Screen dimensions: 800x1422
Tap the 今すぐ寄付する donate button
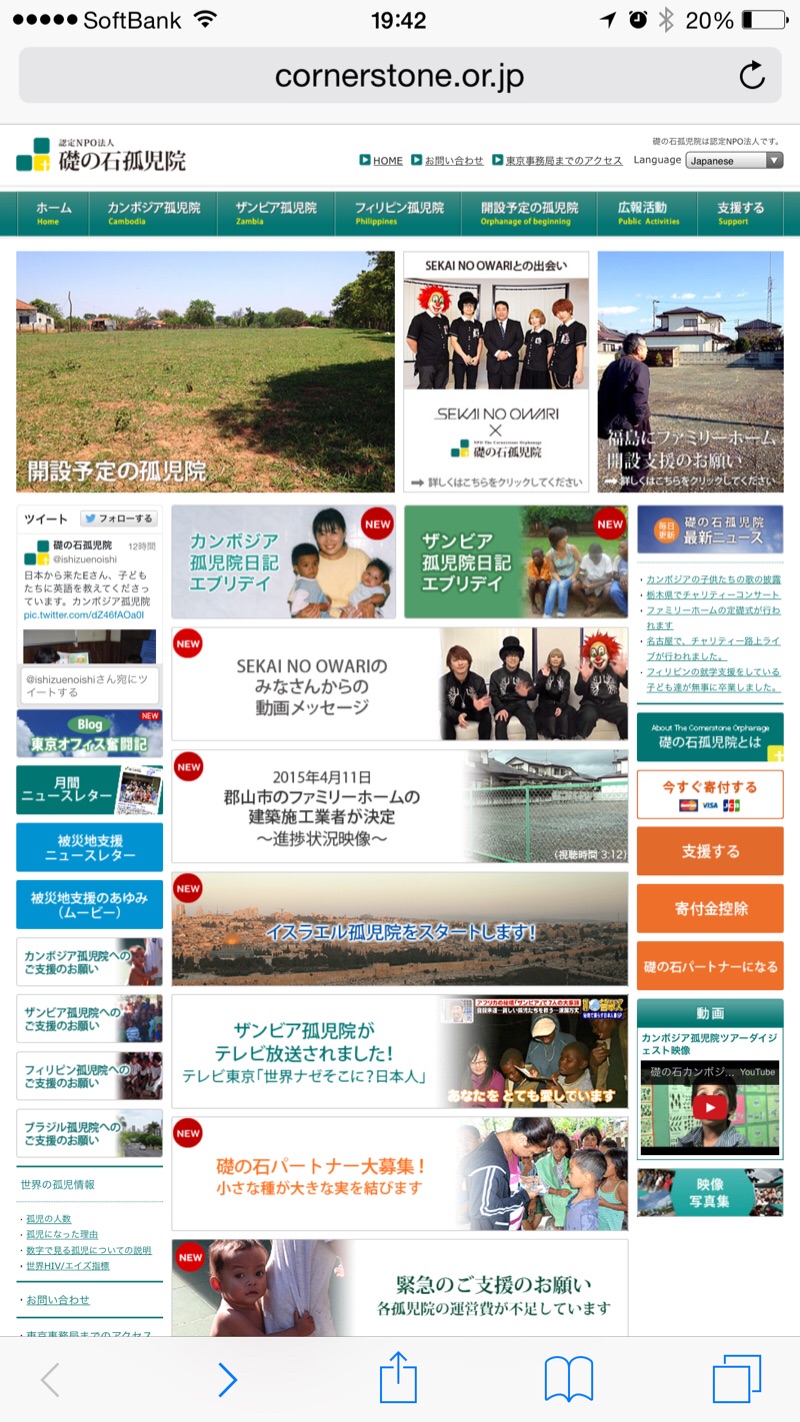[710, 794]
